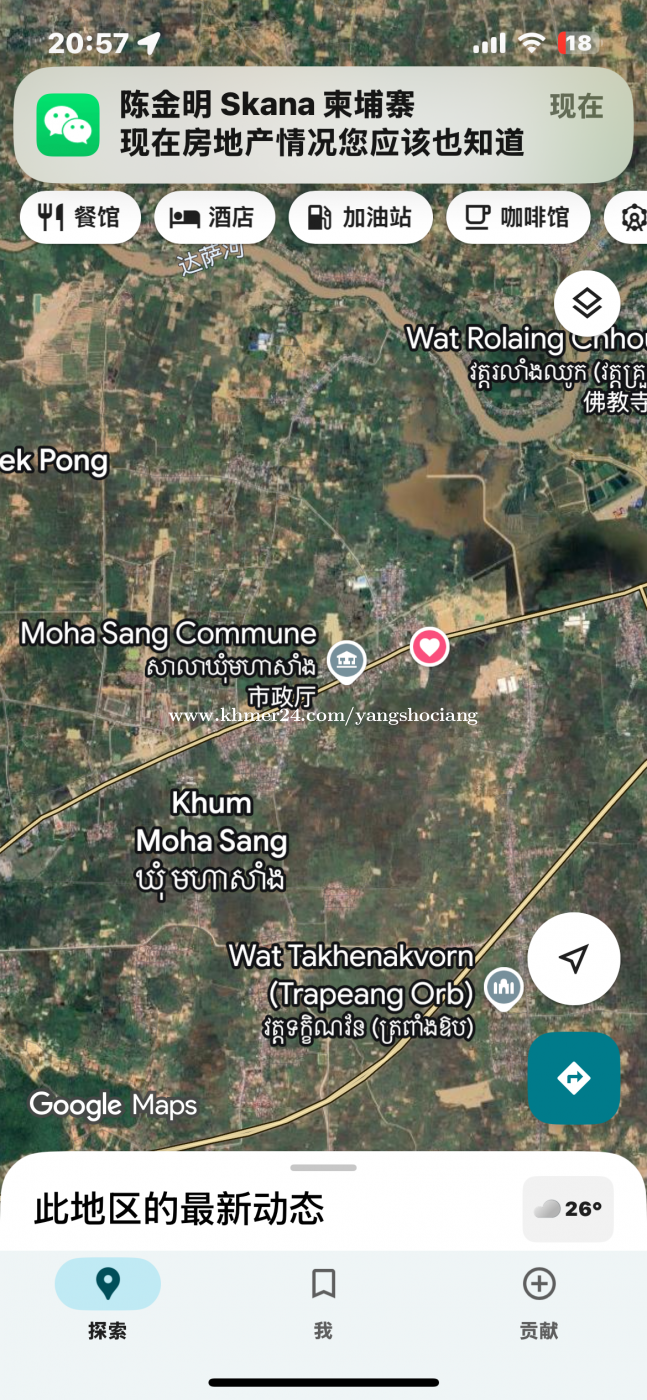Expand the 此地区的最新动态 panel handle
Screen dimensions: 647x1400
click(323, 1167)
